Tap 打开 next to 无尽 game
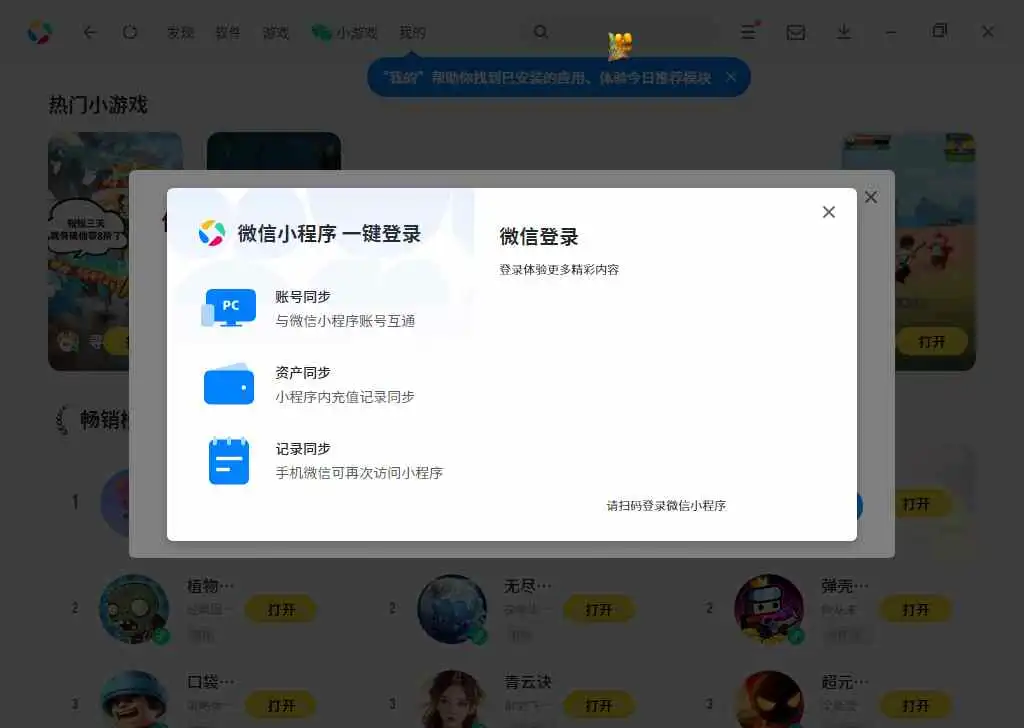This screenshot has height=728, width=1024. [x=598, y=609]
